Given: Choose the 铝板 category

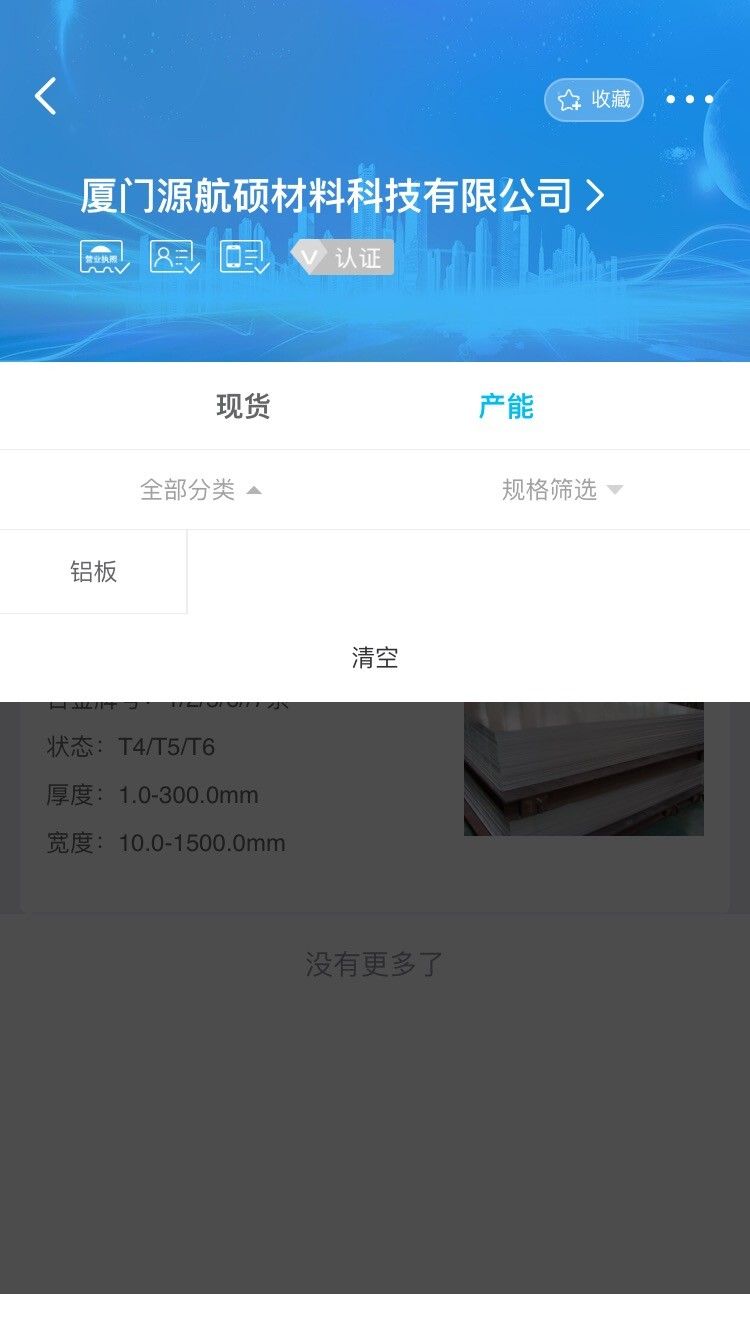Looking at the screenshot, I should pyautogui.click(x=93, y=572).
